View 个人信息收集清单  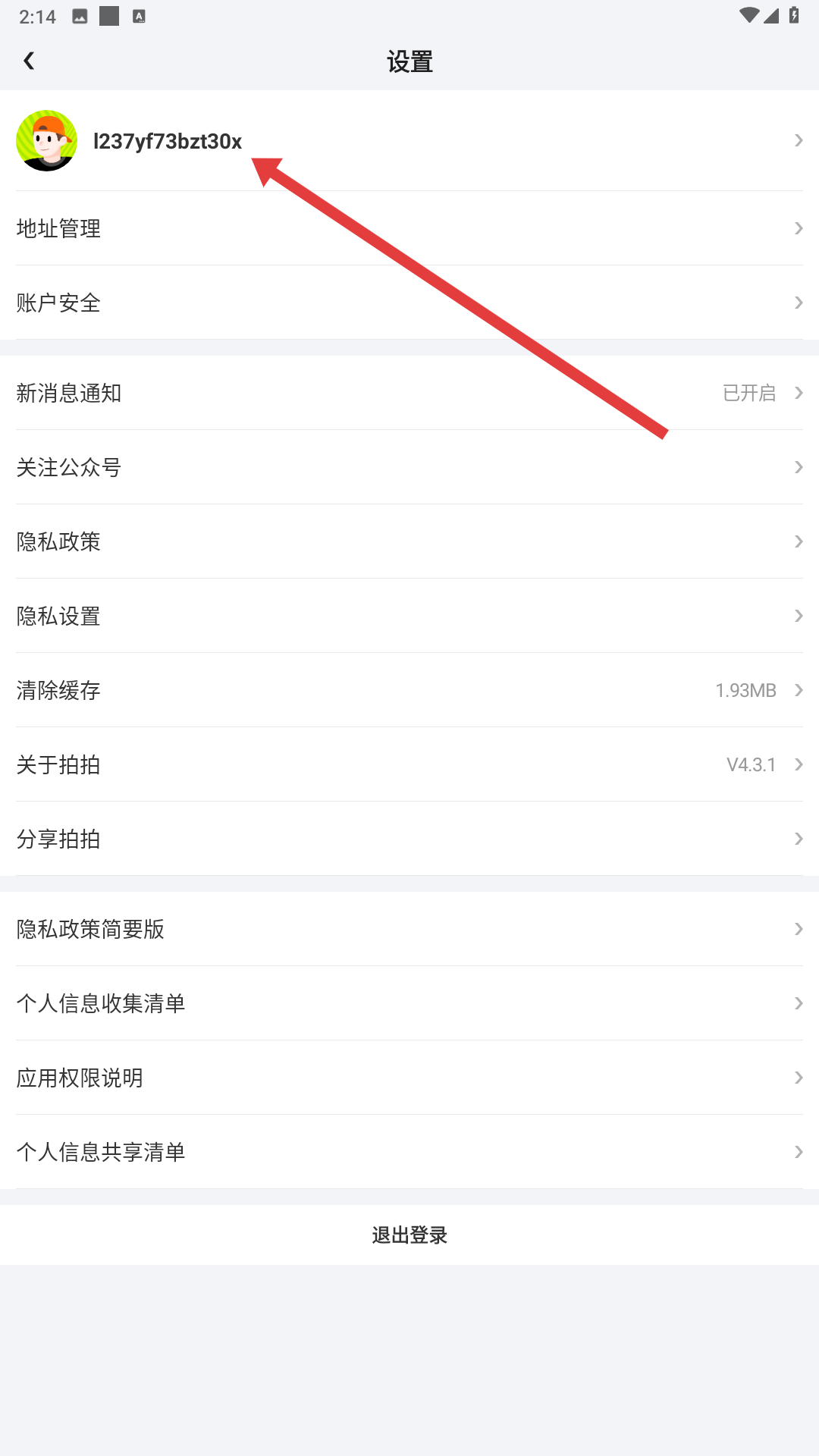[409, 1003]
